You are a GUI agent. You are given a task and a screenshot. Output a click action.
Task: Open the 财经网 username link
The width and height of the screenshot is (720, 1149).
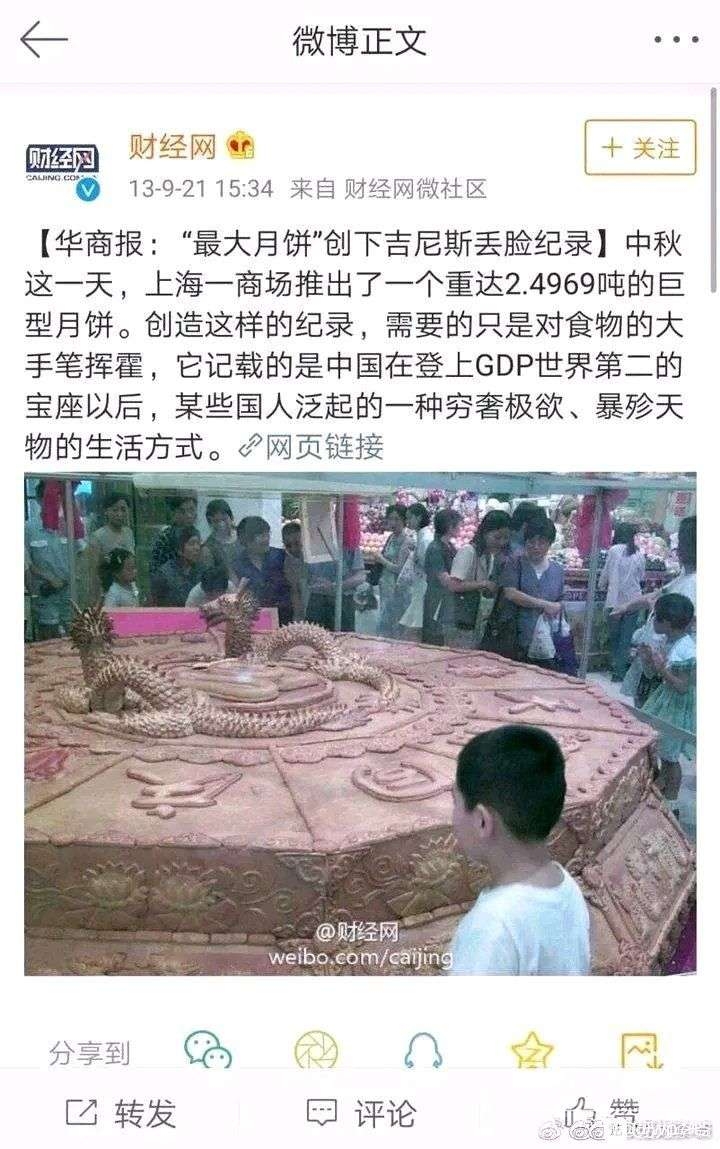point(172,147)
